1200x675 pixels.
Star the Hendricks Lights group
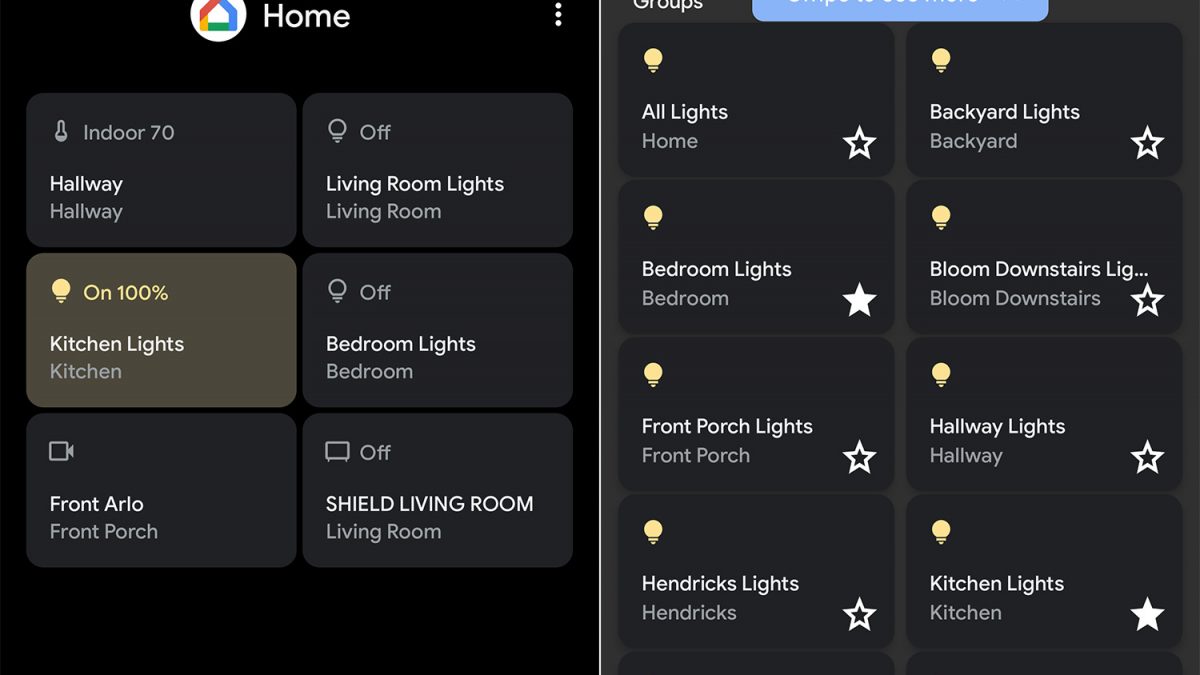(x=859, y=614)
